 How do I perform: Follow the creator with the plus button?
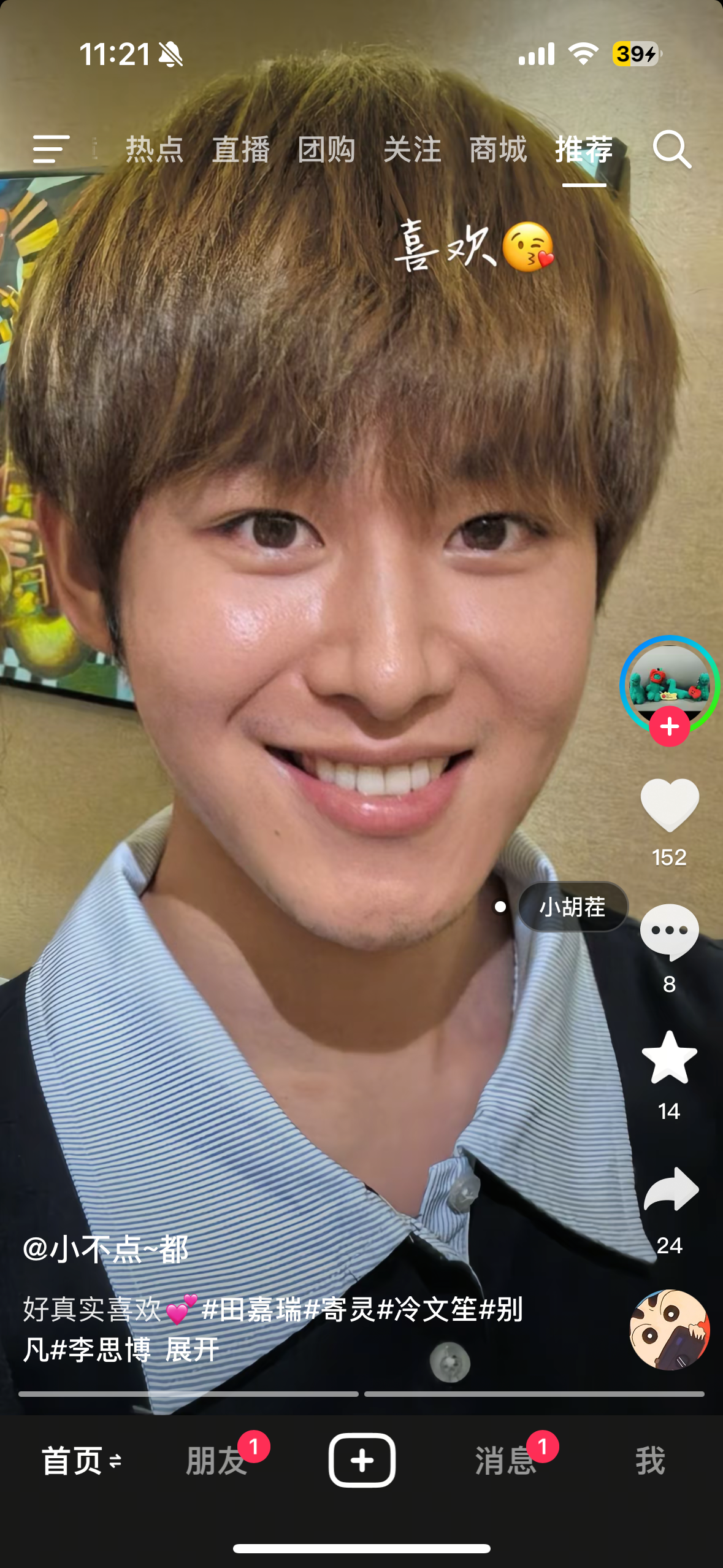coord(669,726)
